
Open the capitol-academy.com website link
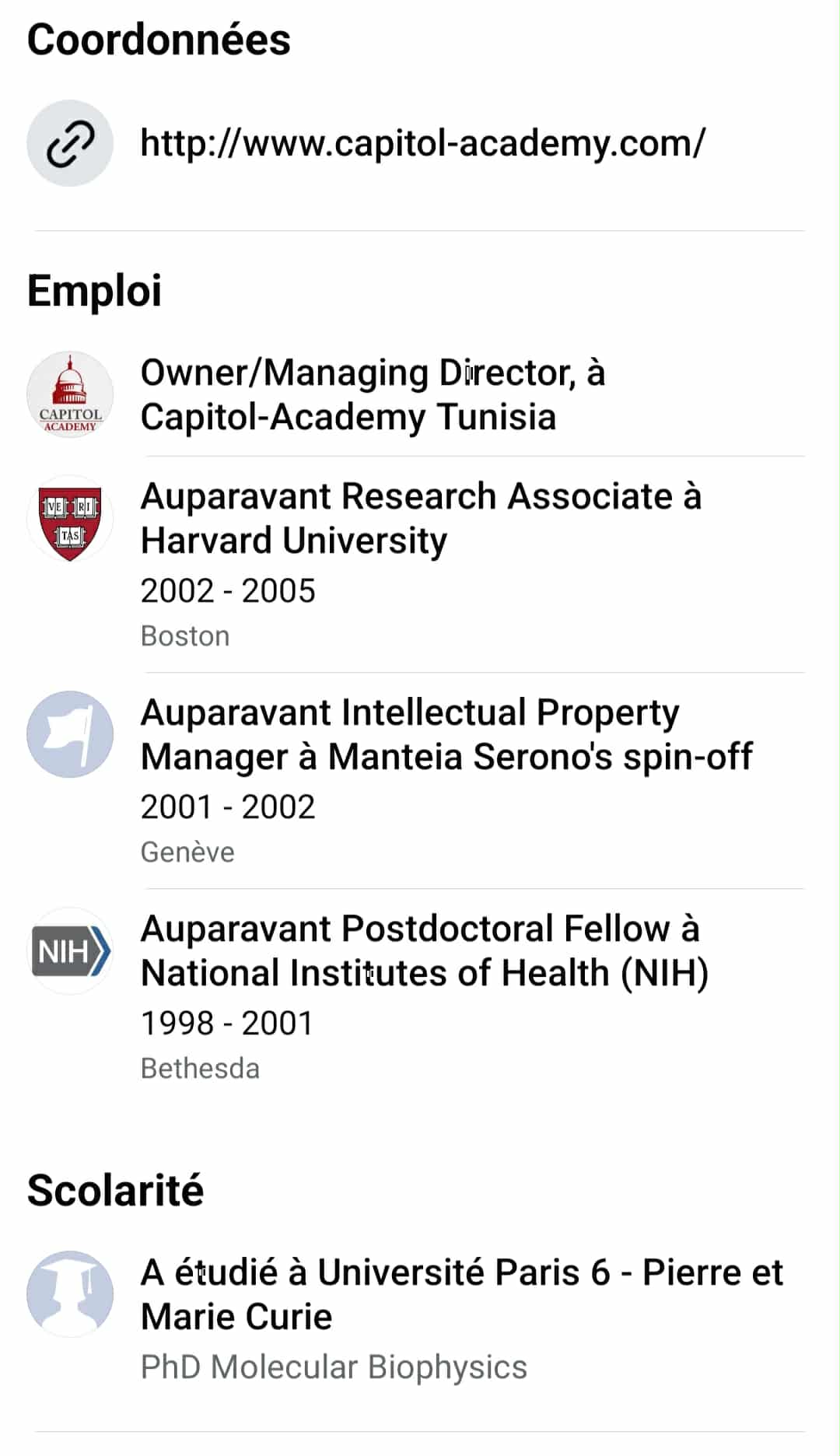point(422,143)
